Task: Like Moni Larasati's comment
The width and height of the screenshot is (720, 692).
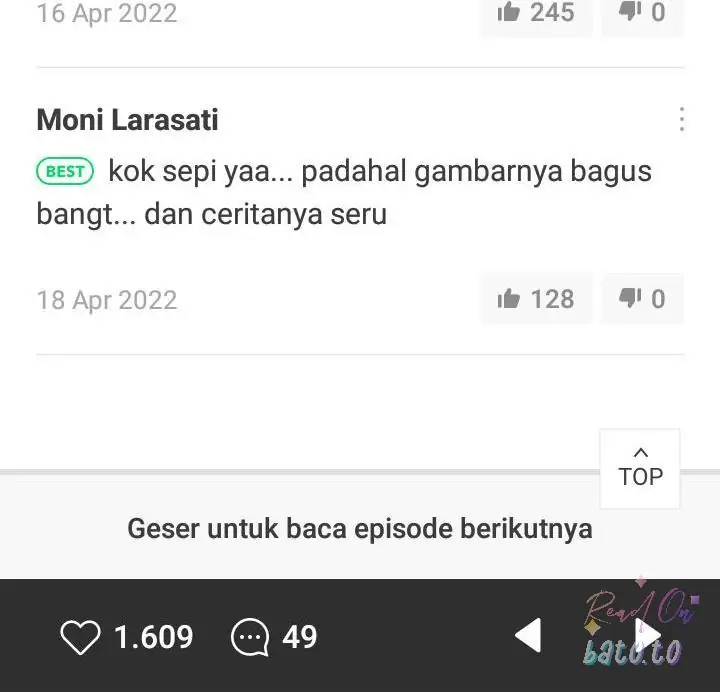Action: pos(536,299)
